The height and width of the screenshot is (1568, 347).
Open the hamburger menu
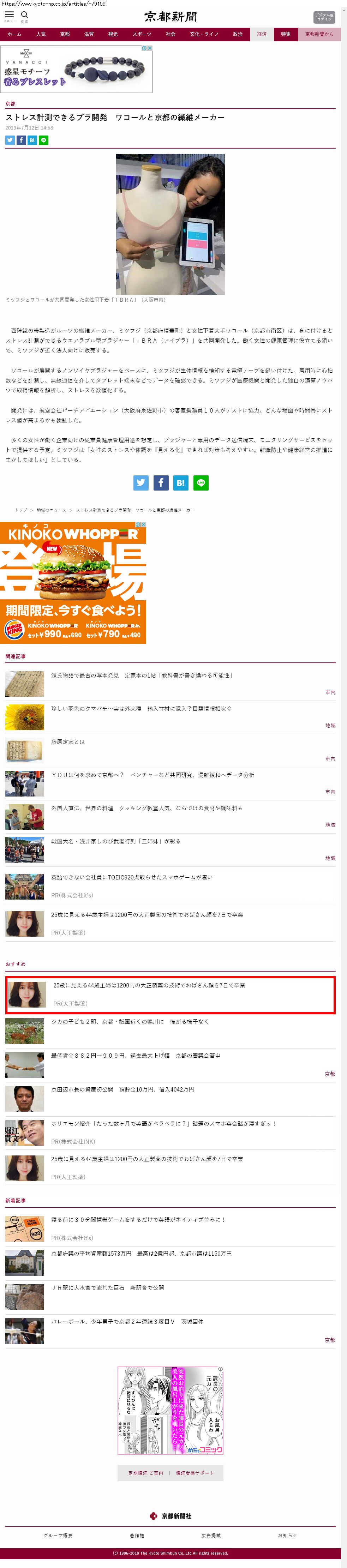tap(9, 16)
